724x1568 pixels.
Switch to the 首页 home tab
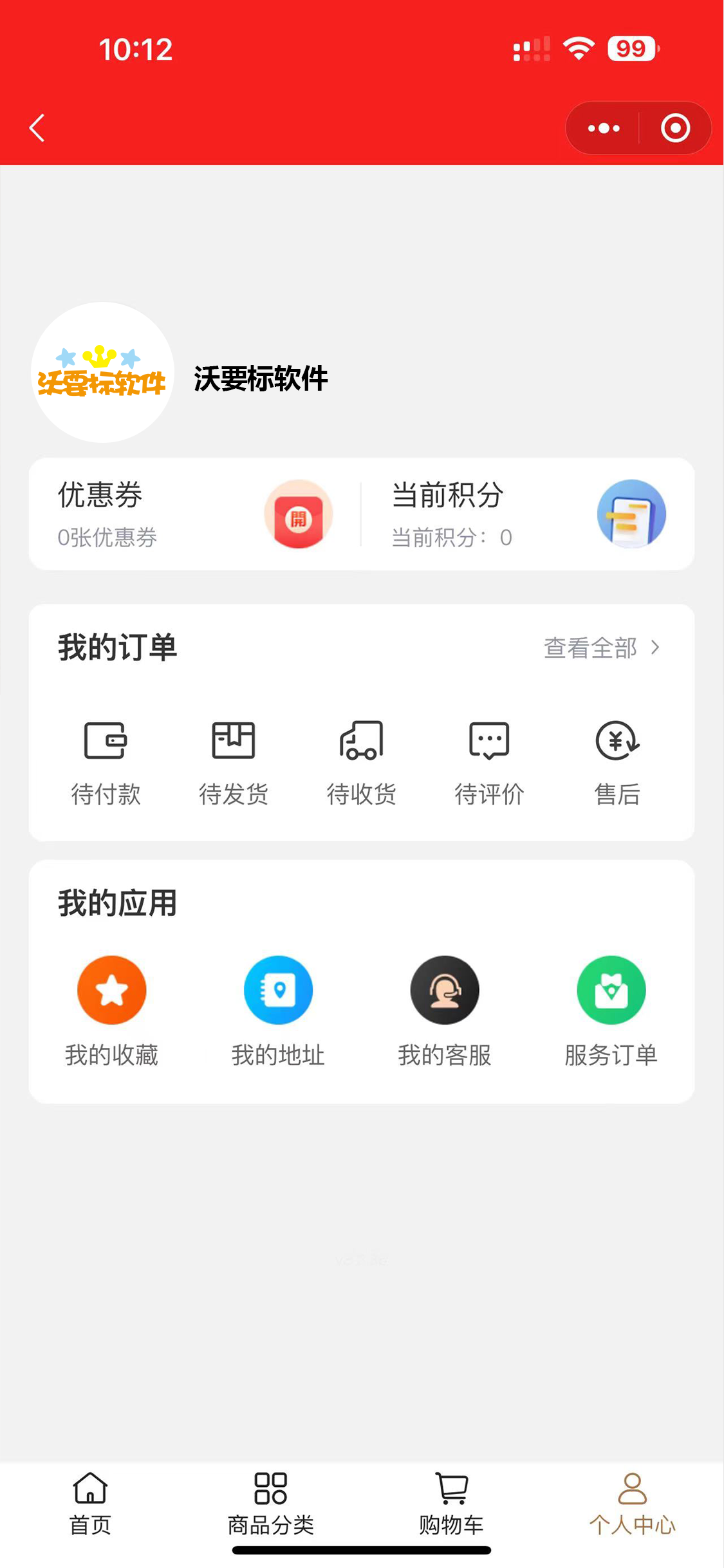pyautogui.click(x=90, y=1504)
